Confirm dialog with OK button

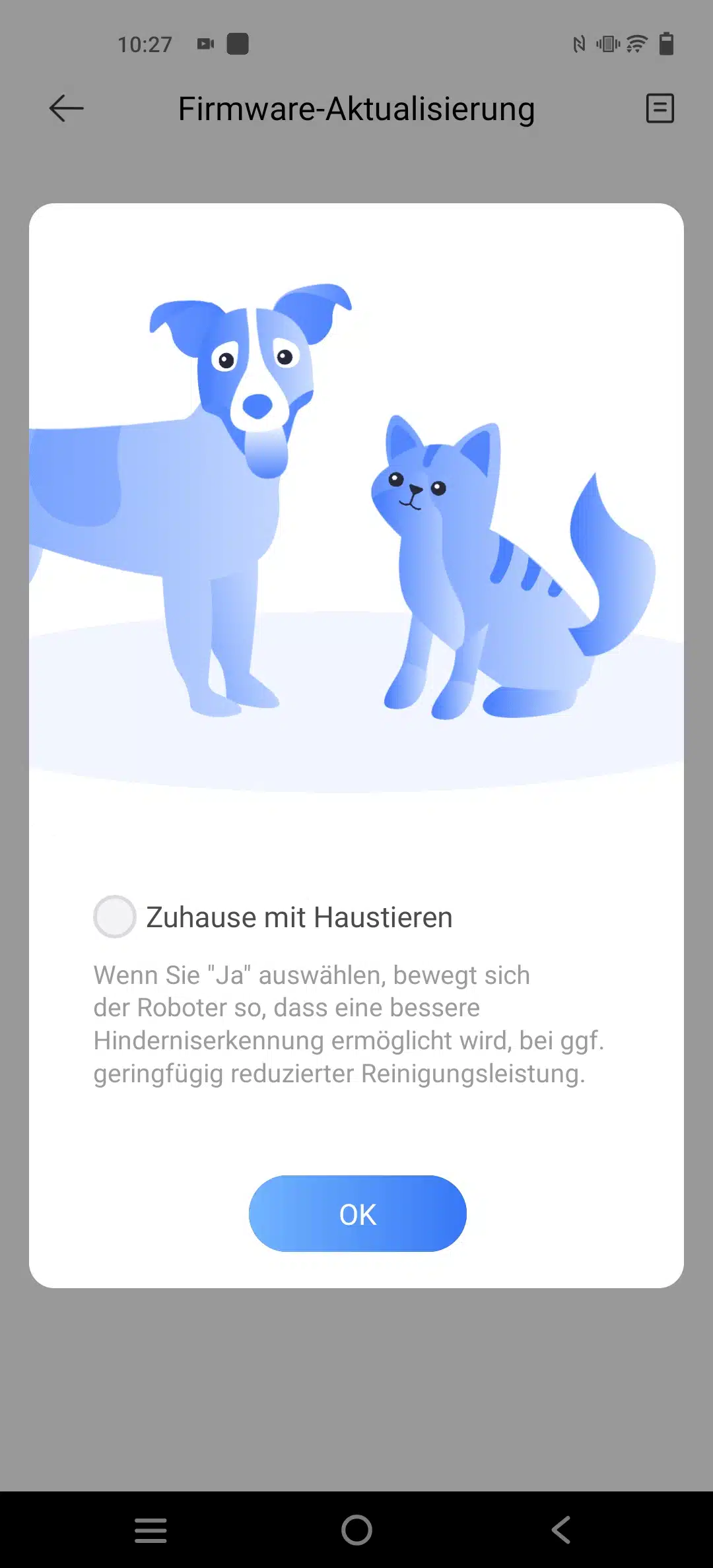357,1214
